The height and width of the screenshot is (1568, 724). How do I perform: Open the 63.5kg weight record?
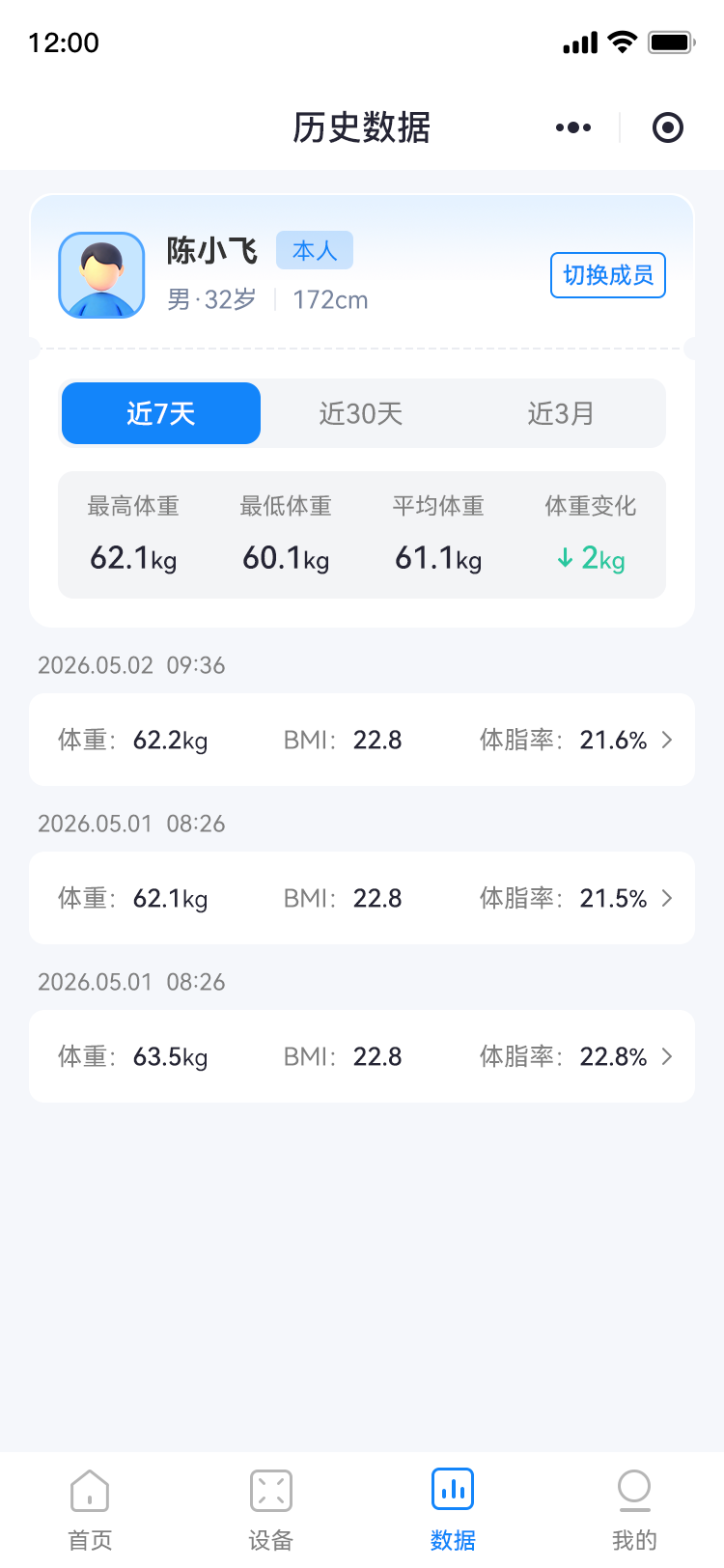pos(362,1056)
